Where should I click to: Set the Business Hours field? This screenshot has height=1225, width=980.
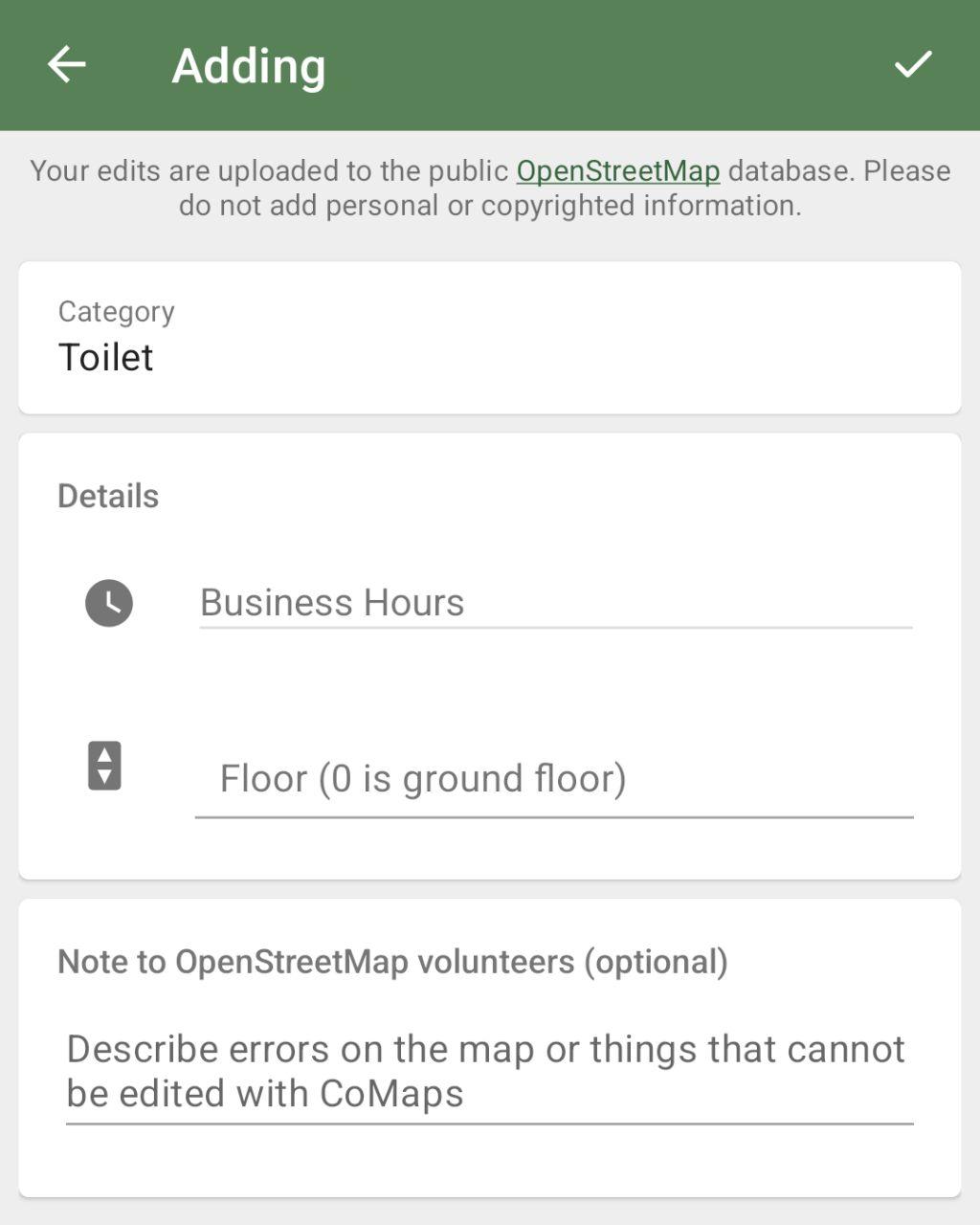pyautogui.click(x=554, y=603)
